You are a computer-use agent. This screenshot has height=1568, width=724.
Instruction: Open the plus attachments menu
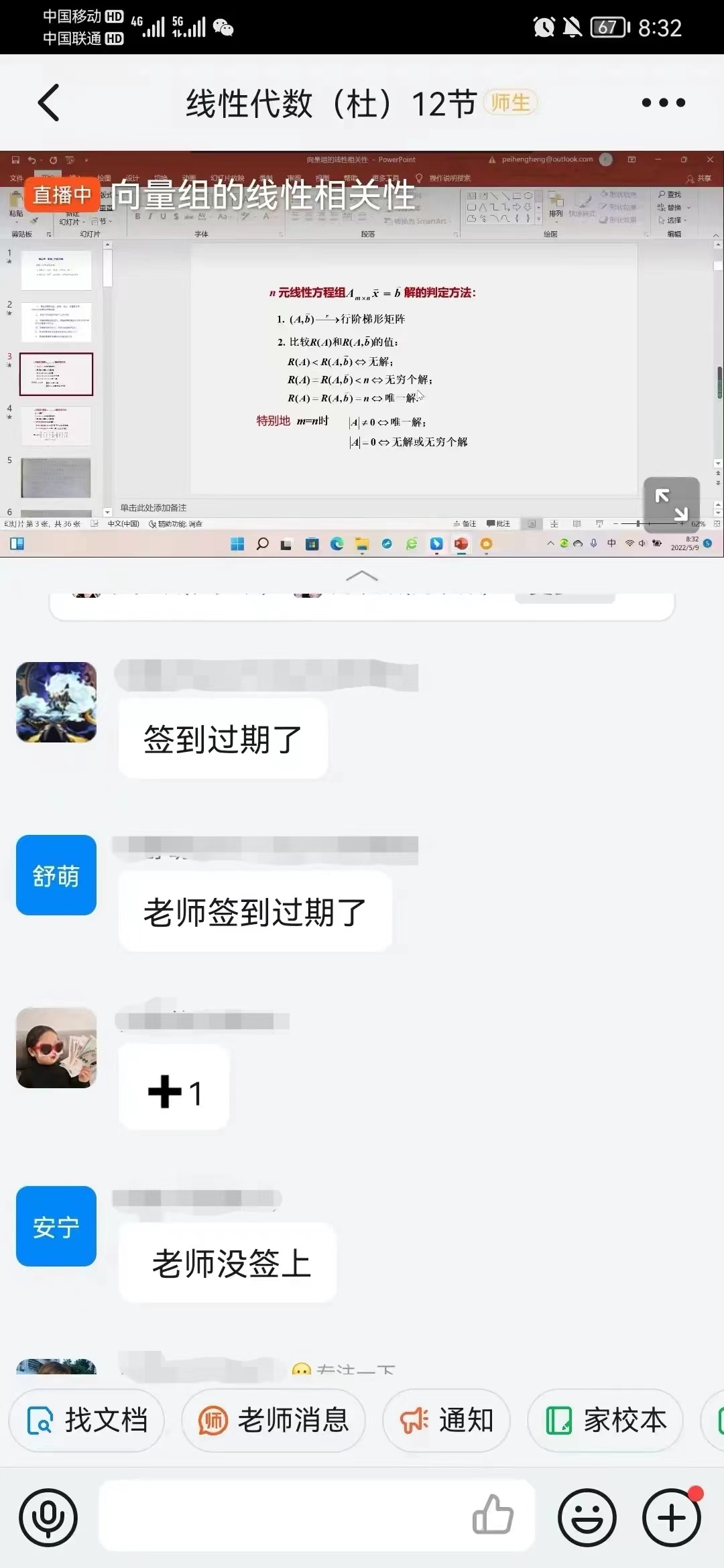pyautogui.click(x=672, y=1517)
